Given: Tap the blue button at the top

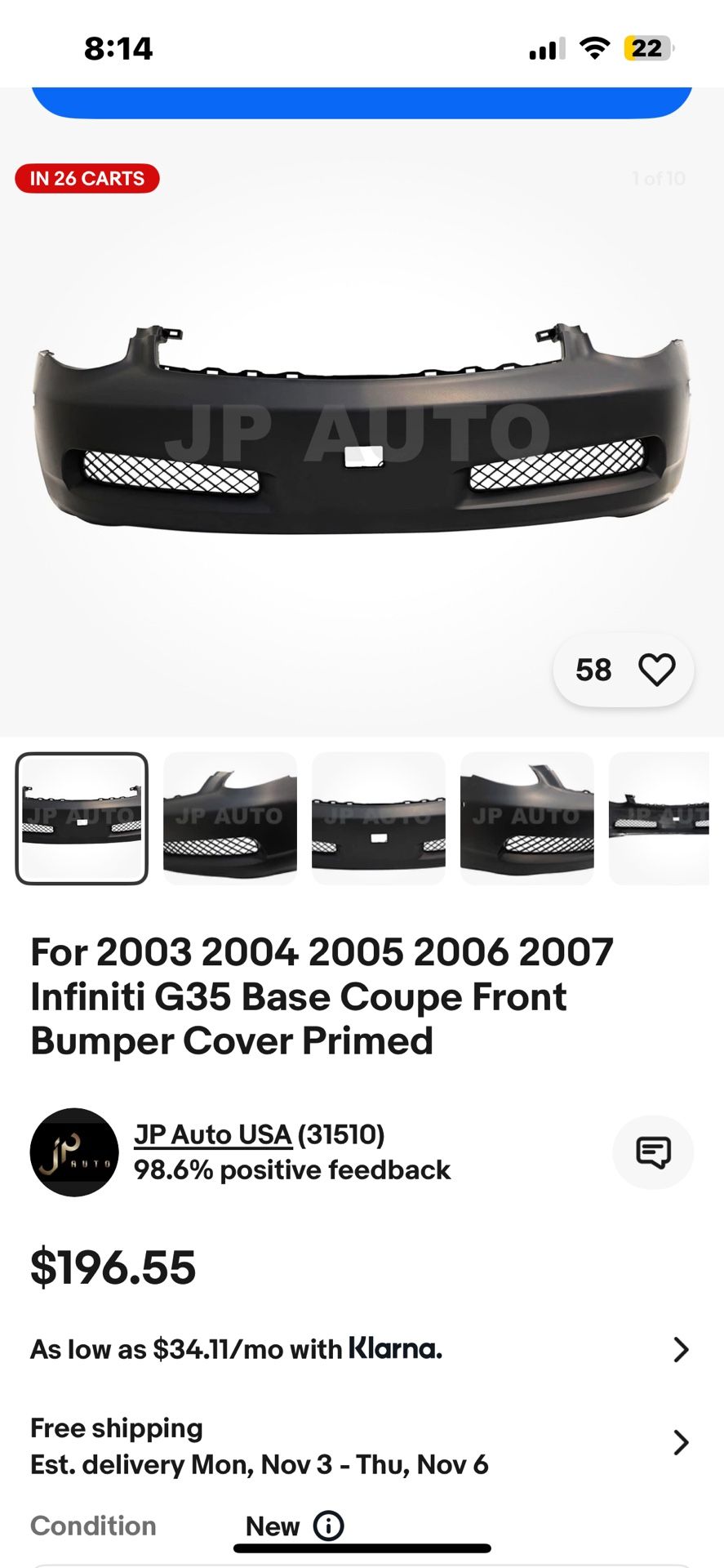Looking at the screenshot, I should [362, 102].
